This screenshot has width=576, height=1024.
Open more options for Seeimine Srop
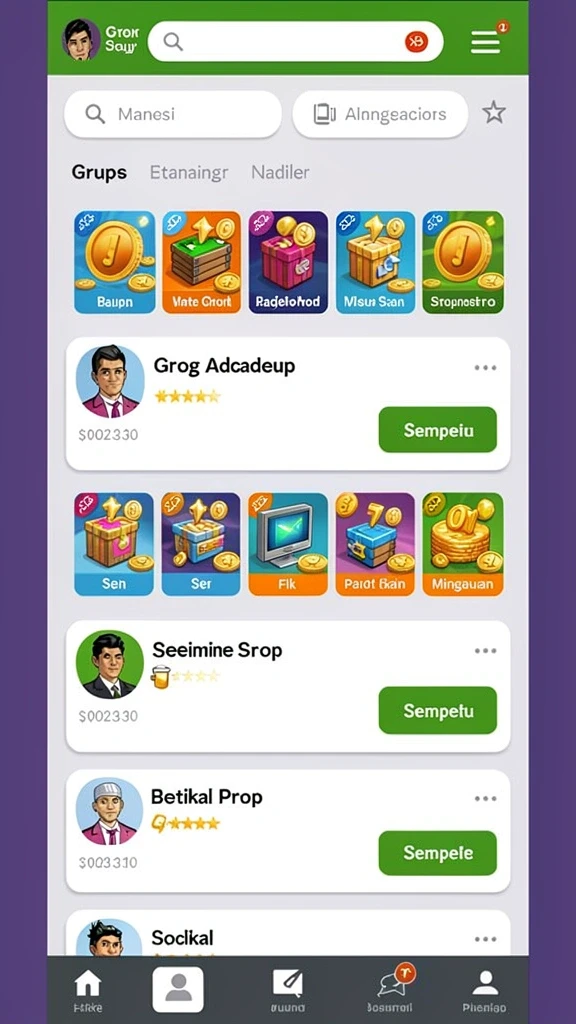click(x=485, y=650)
